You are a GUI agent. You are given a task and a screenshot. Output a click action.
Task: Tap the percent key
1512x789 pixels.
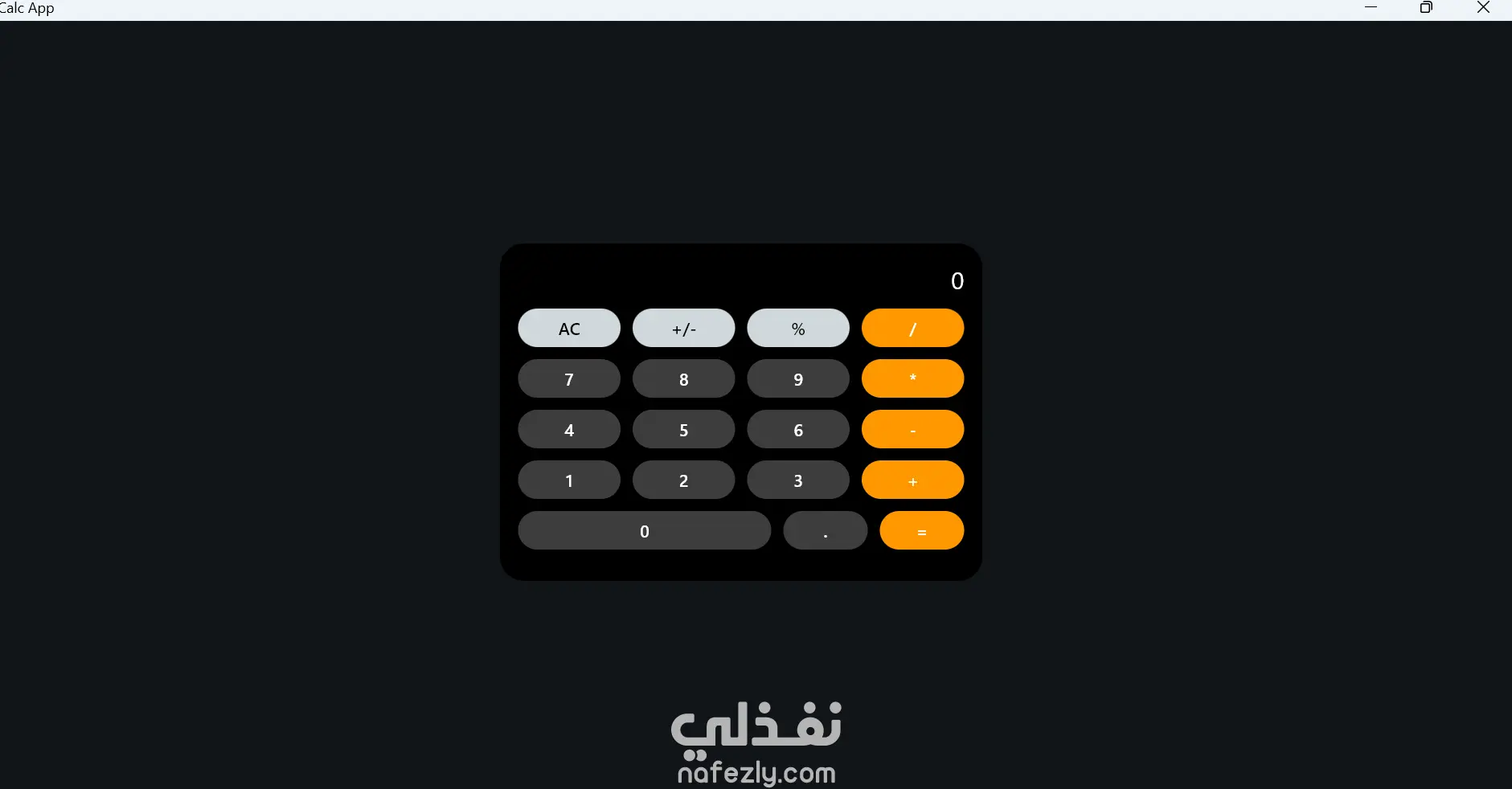tap(797, 328)
